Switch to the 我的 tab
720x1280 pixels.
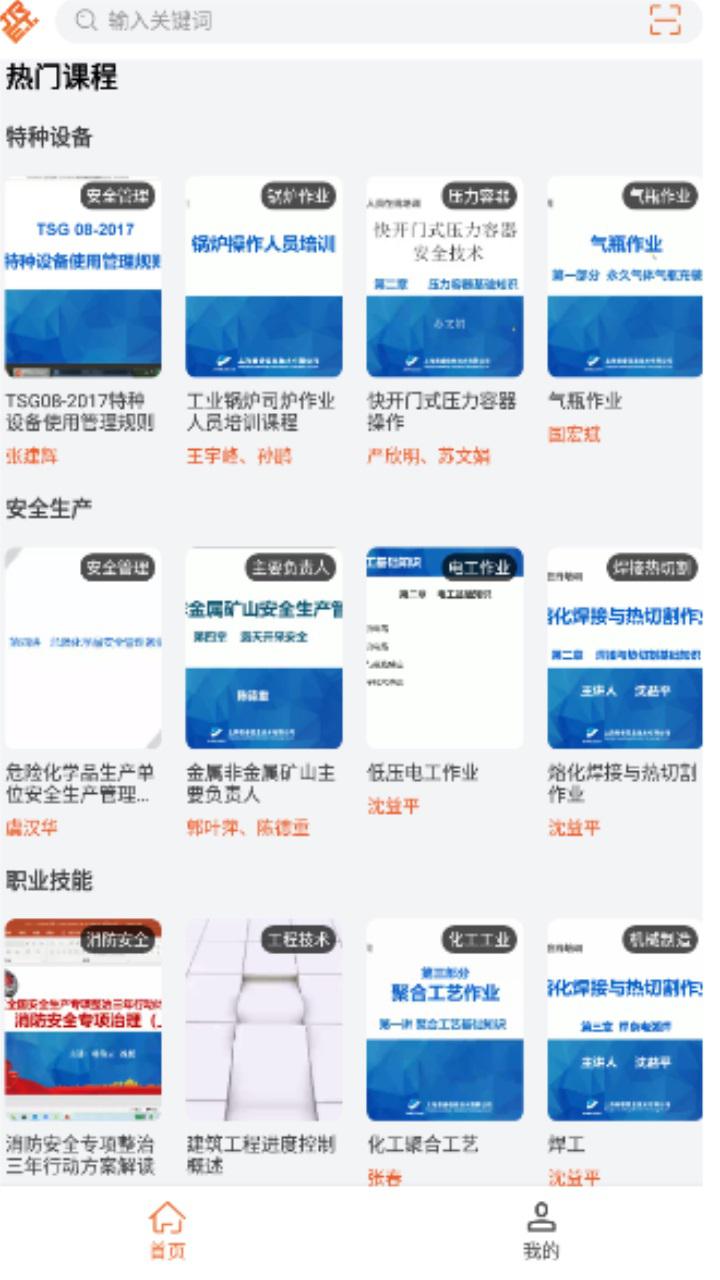541,1231
